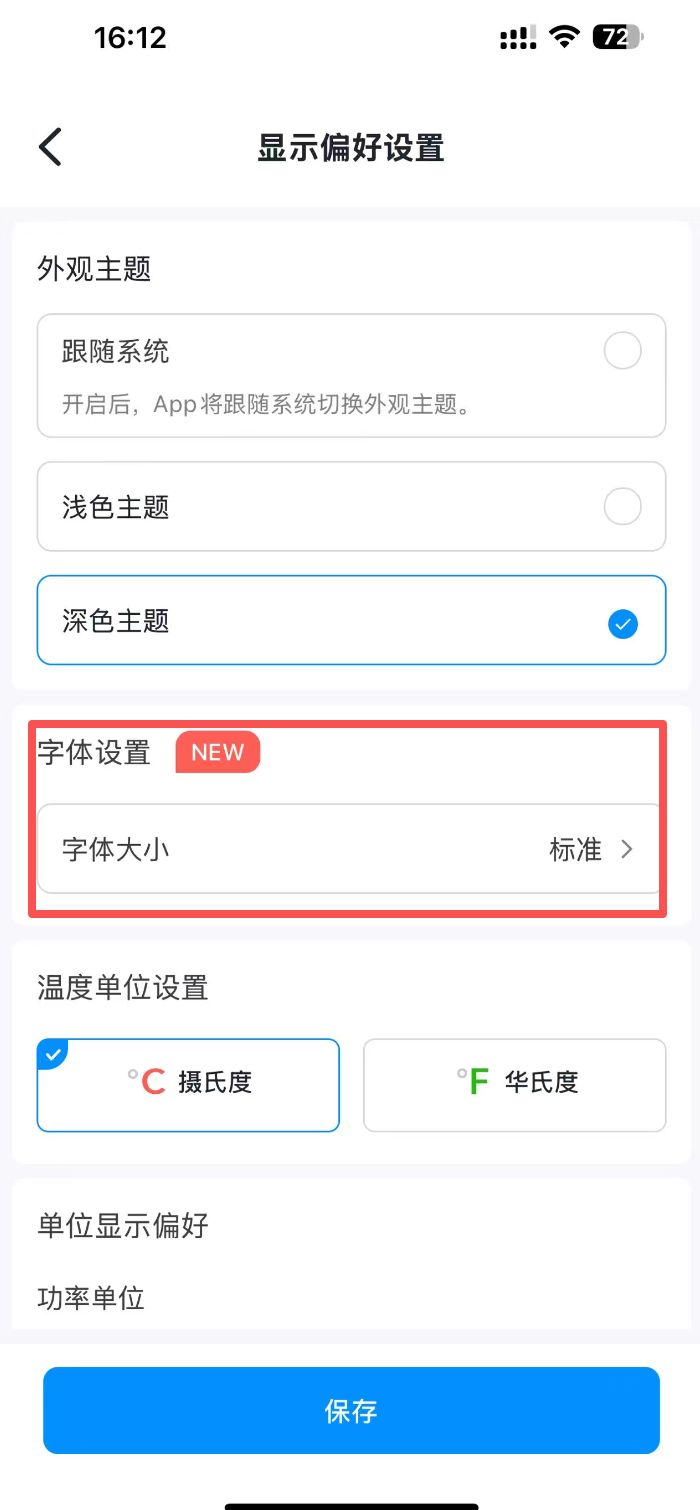Tap the 保存 save button
700x1510 pixels.
tap(351, 1410)
